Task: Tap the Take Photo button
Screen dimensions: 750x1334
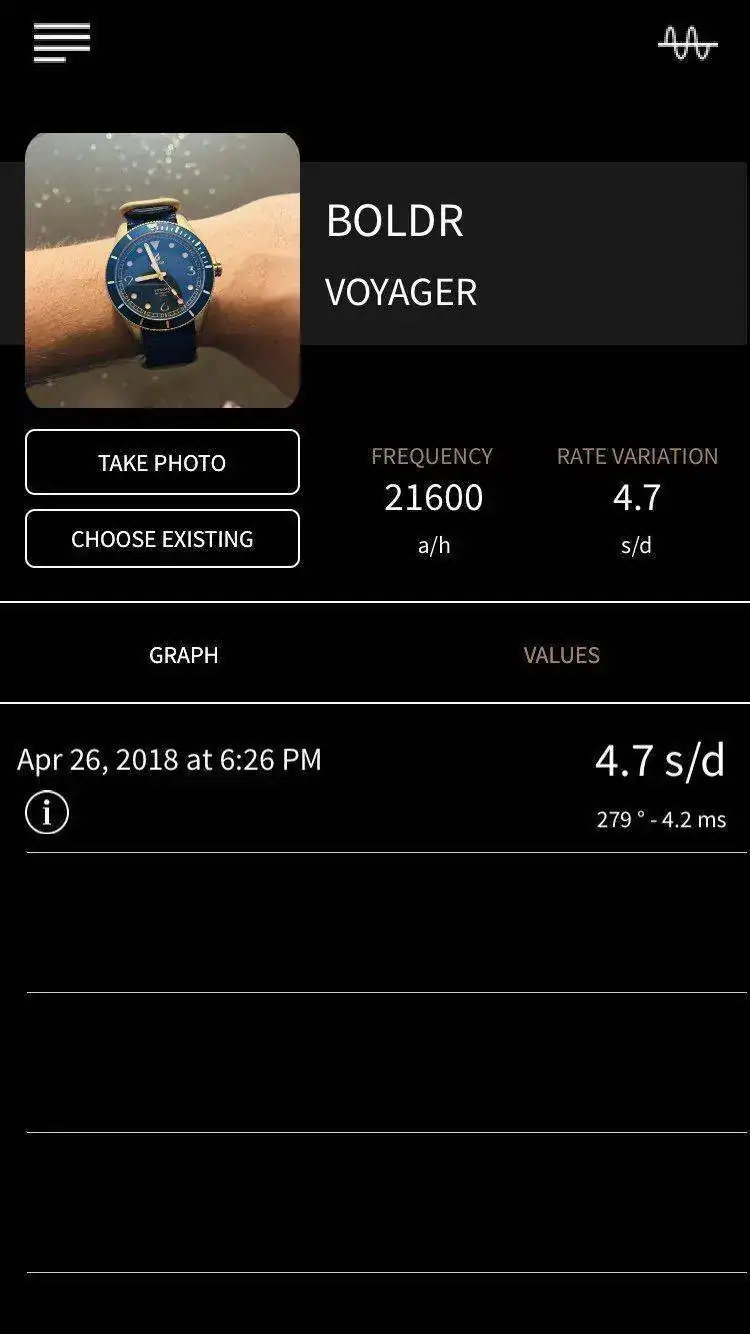Action: (x=162, y=462)
